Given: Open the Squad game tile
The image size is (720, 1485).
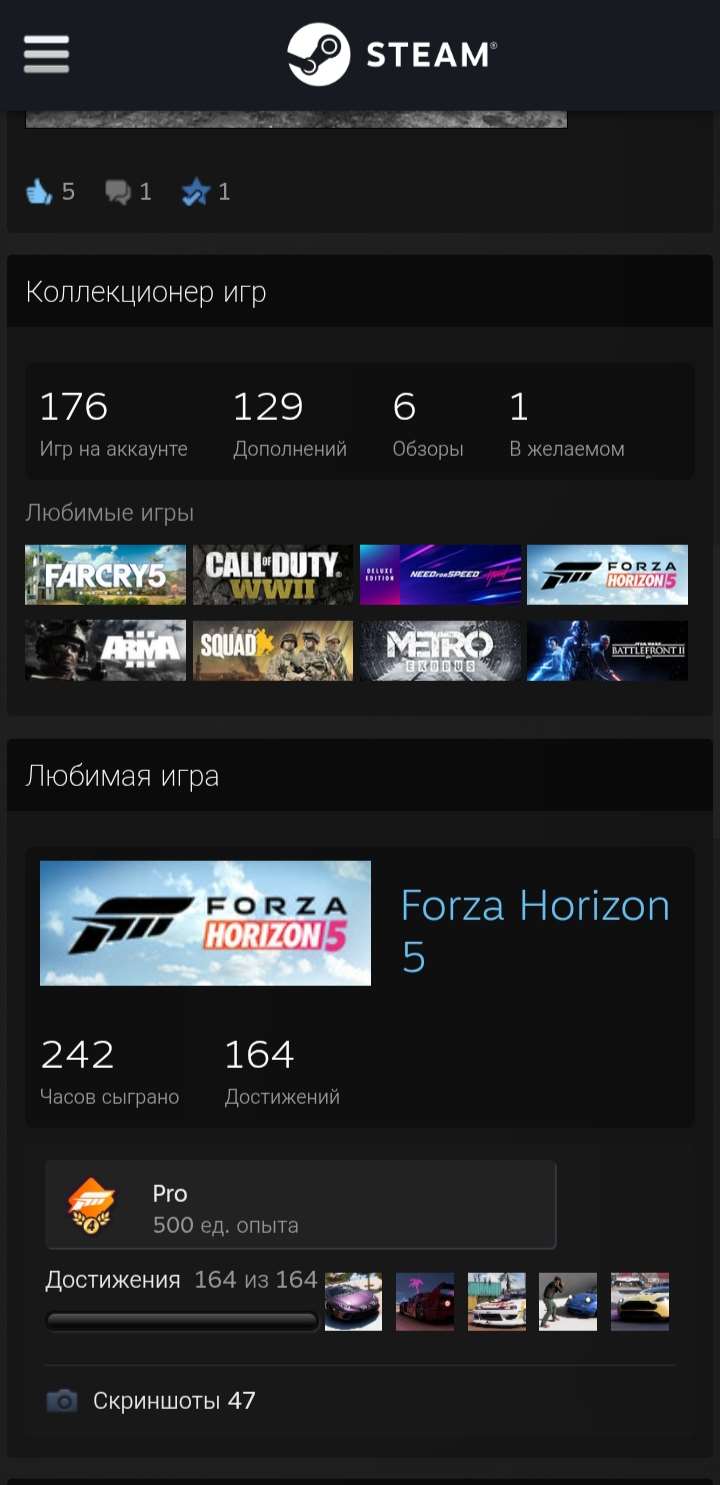Looking at the screenshot, I should [x=272, y=650].
